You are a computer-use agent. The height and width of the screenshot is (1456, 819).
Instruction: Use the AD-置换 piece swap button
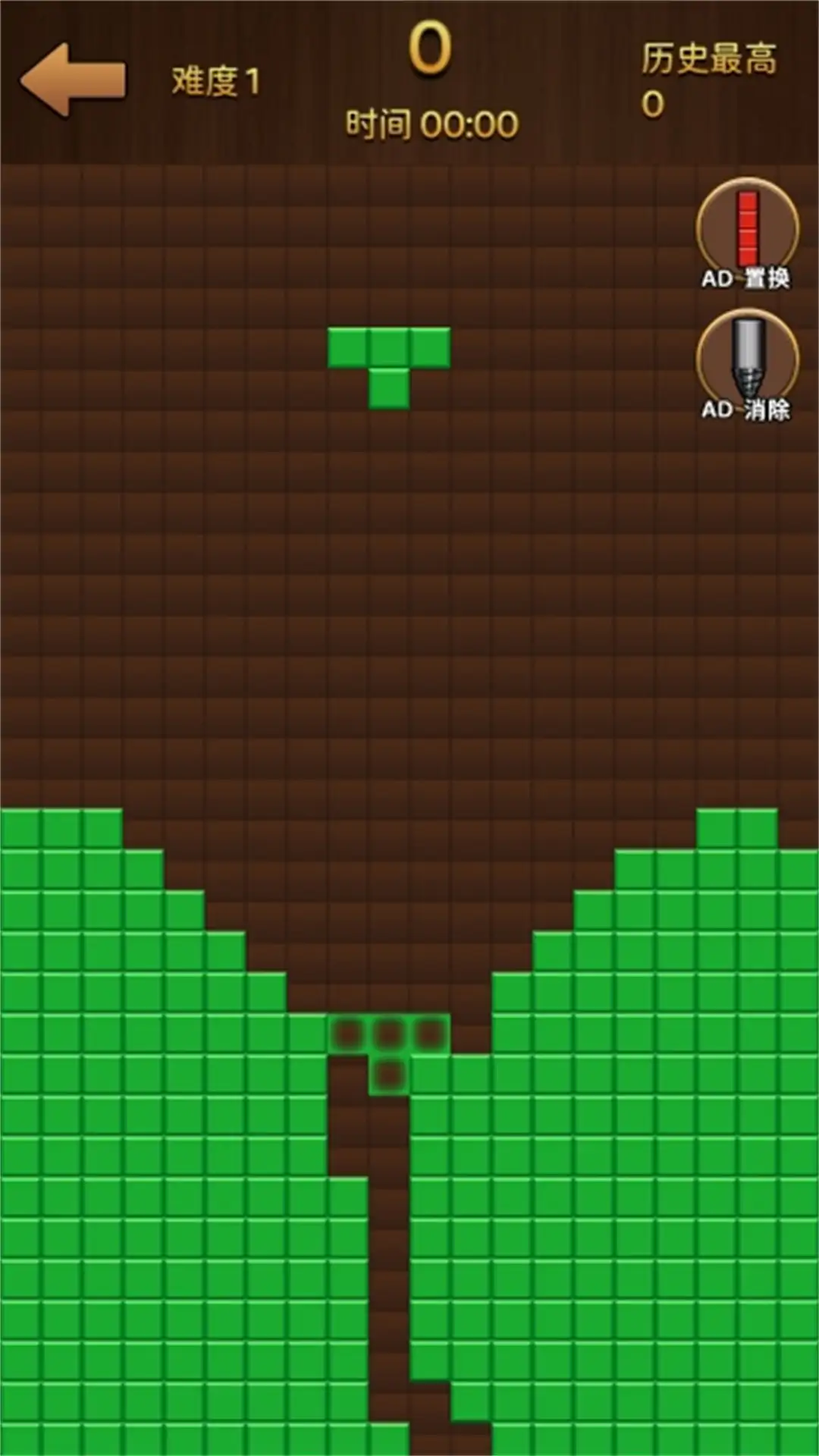pos(747,231)
